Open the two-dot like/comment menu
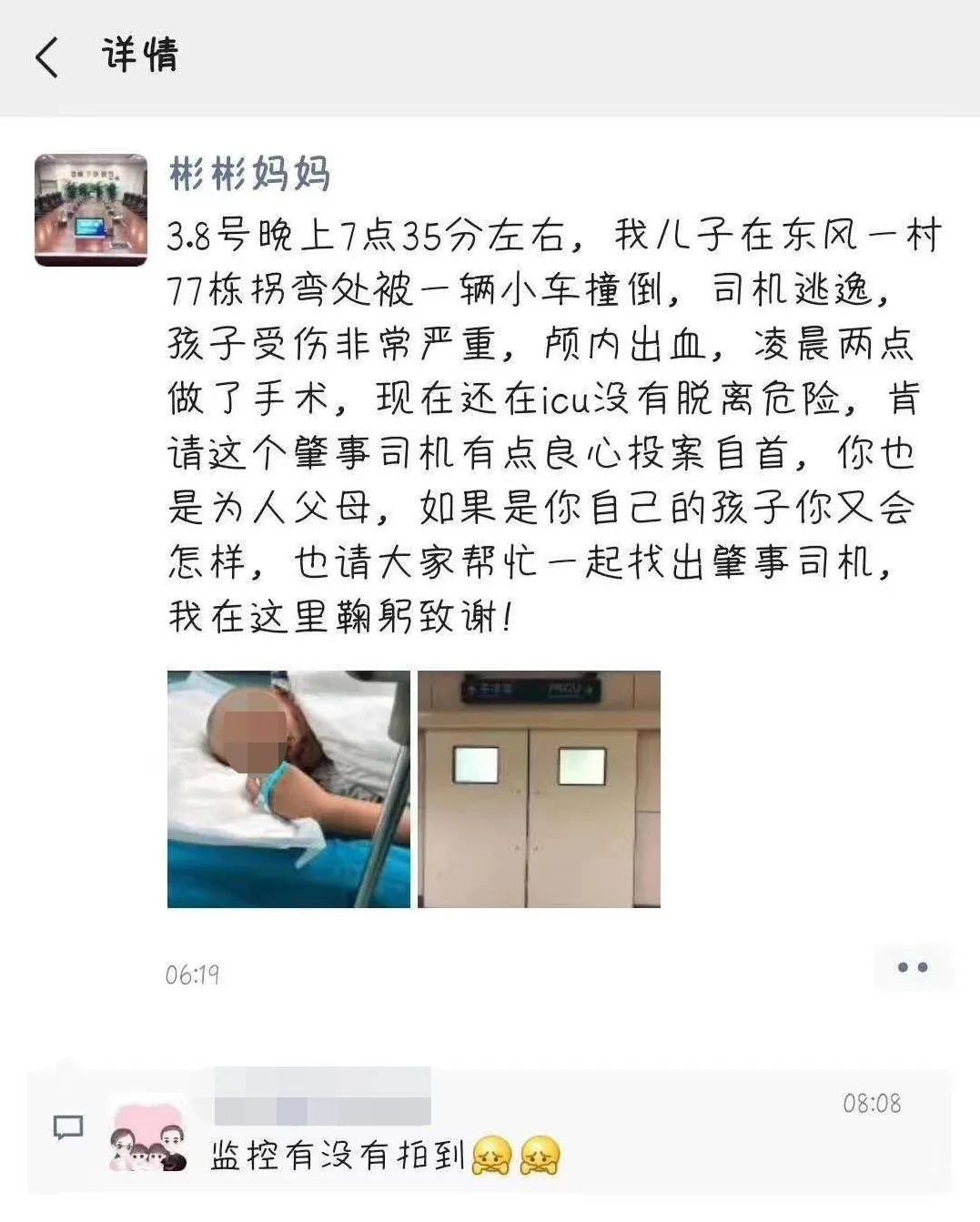Viewport: 980px width, 1222px height. [912, 967]
